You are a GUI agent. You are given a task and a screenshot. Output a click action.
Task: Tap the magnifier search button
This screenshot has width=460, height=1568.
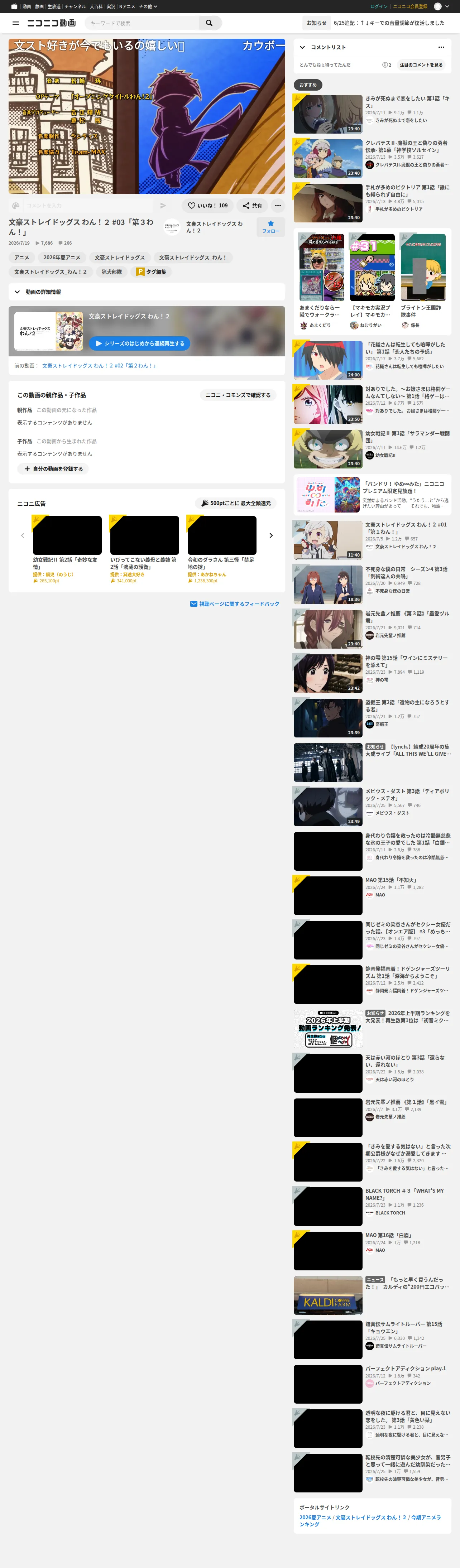tap(209, 23)
